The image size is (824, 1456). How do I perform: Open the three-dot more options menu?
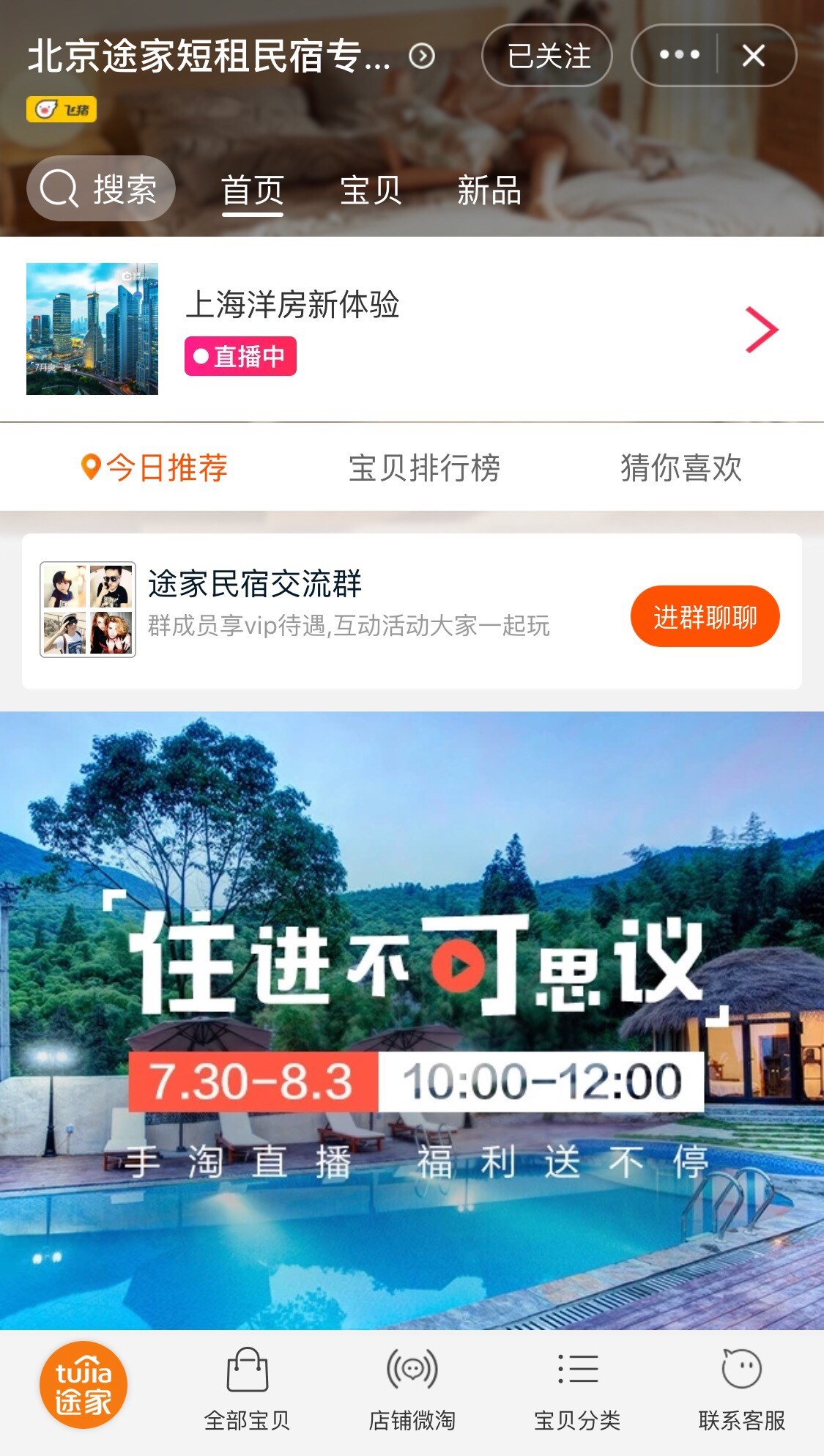pos(678,56)
